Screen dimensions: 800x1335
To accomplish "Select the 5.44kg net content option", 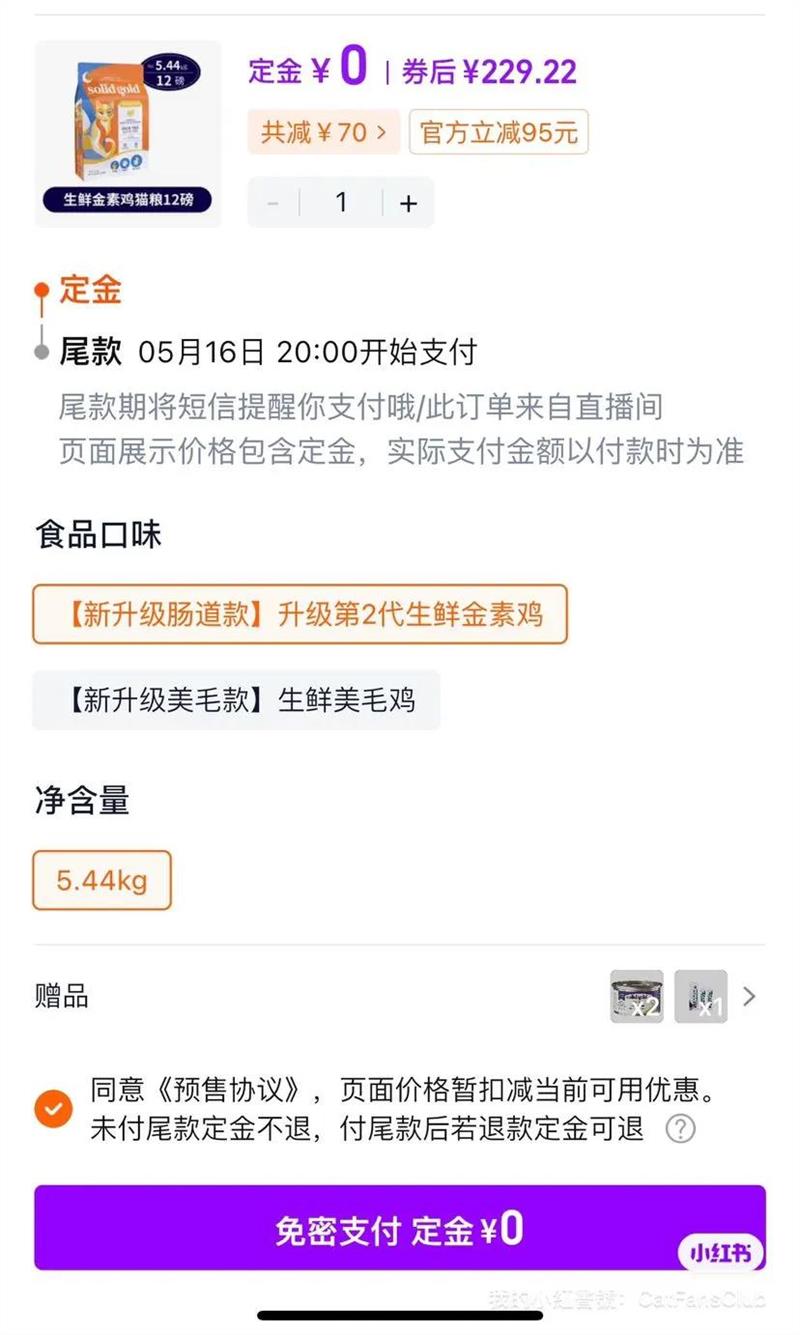I will point(102,880).
